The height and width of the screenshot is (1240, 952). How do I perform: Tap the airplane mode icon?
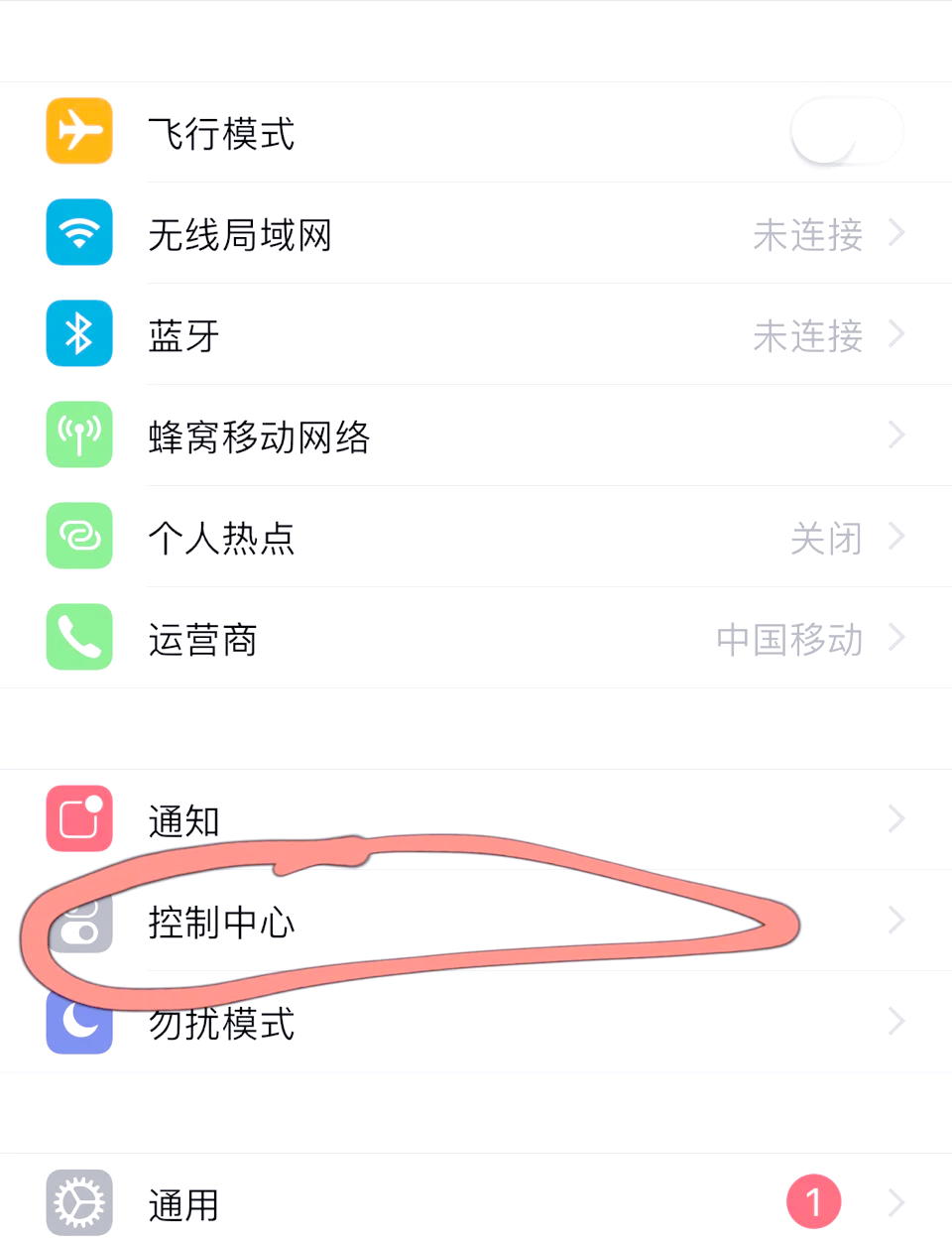point(79,131)
